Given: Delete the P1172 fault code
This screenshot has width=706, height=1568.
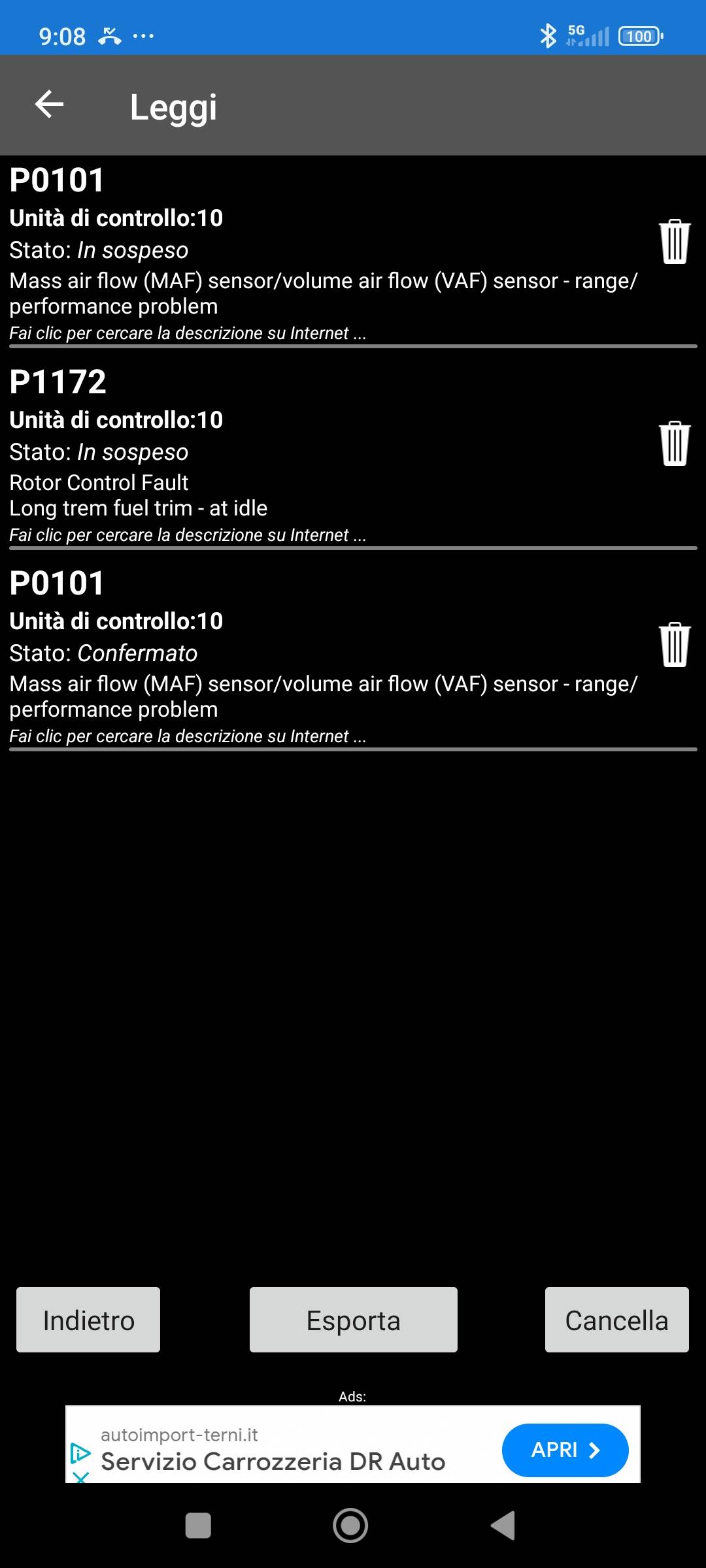Looking at the screenshot, I should click(674, 444).
